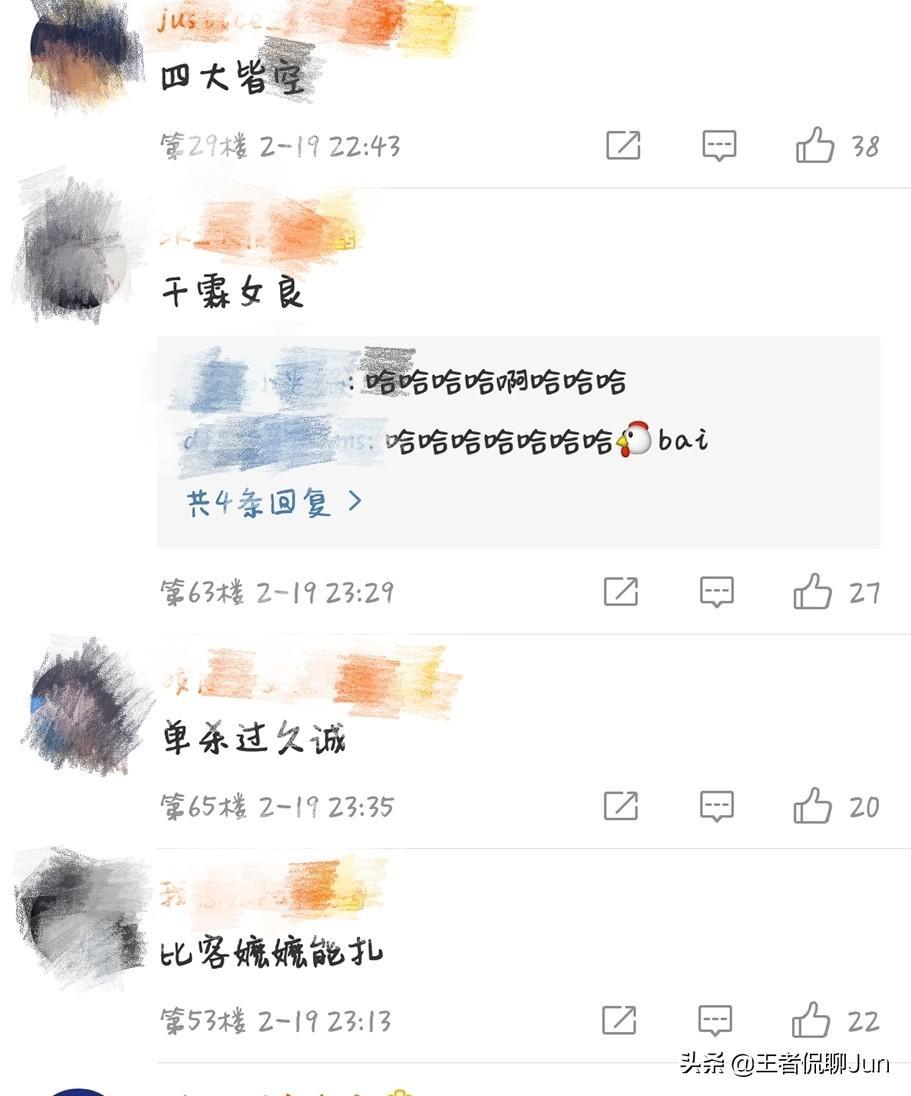The width and height of the screenshot is (911, 1096).
Task: Share the comment "四大皆空"
Action: [x=623, y=146]
